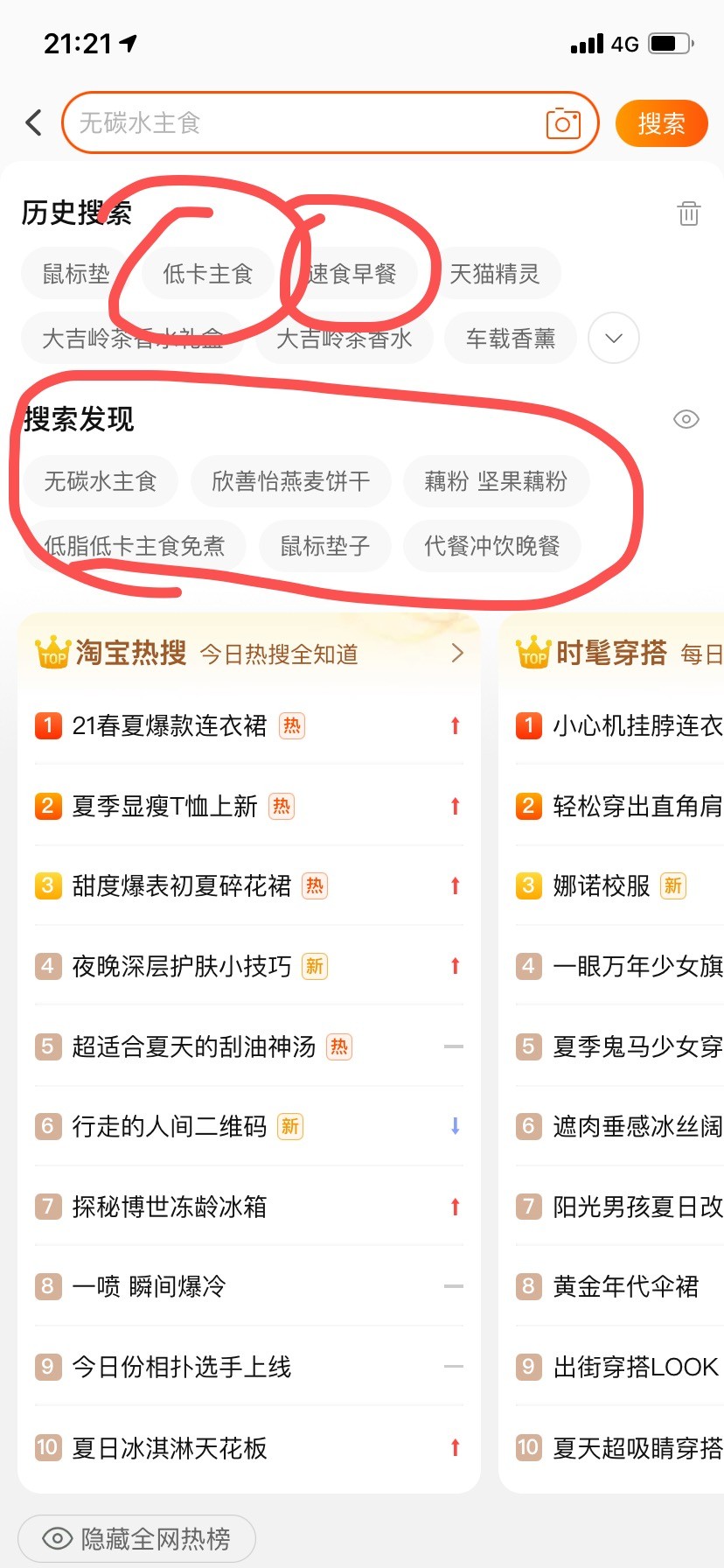Select history chip 低卡主食

click(207, 274)
